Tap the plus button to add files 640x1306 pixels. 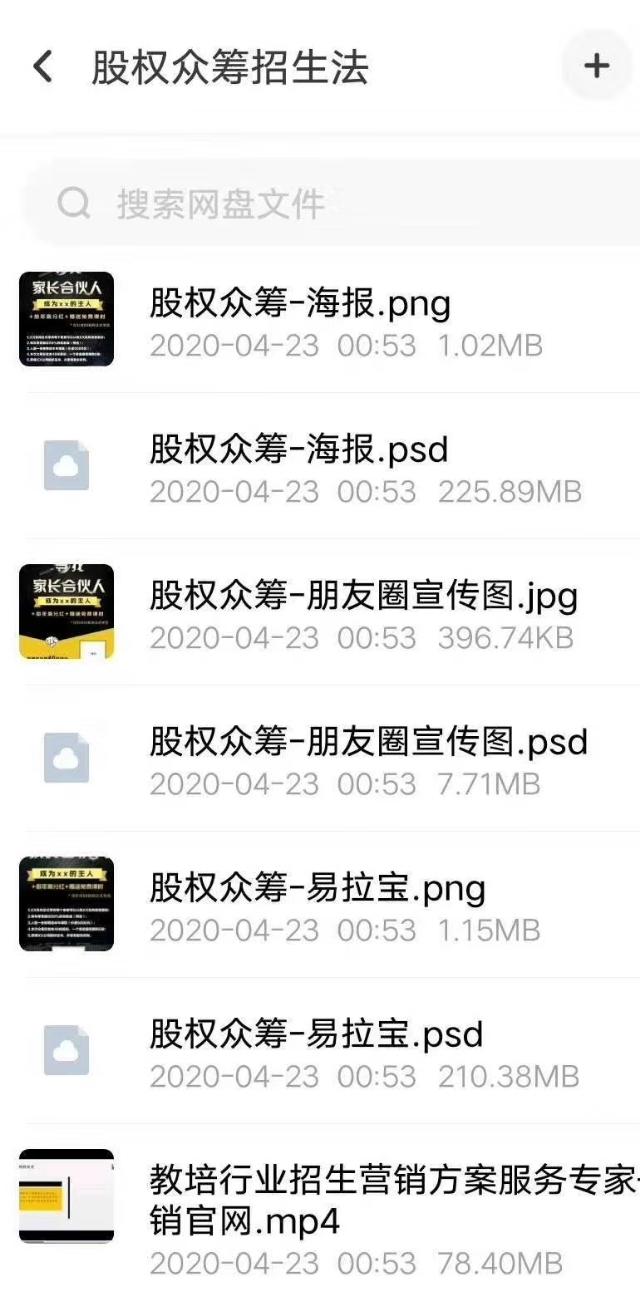point(596,67)
